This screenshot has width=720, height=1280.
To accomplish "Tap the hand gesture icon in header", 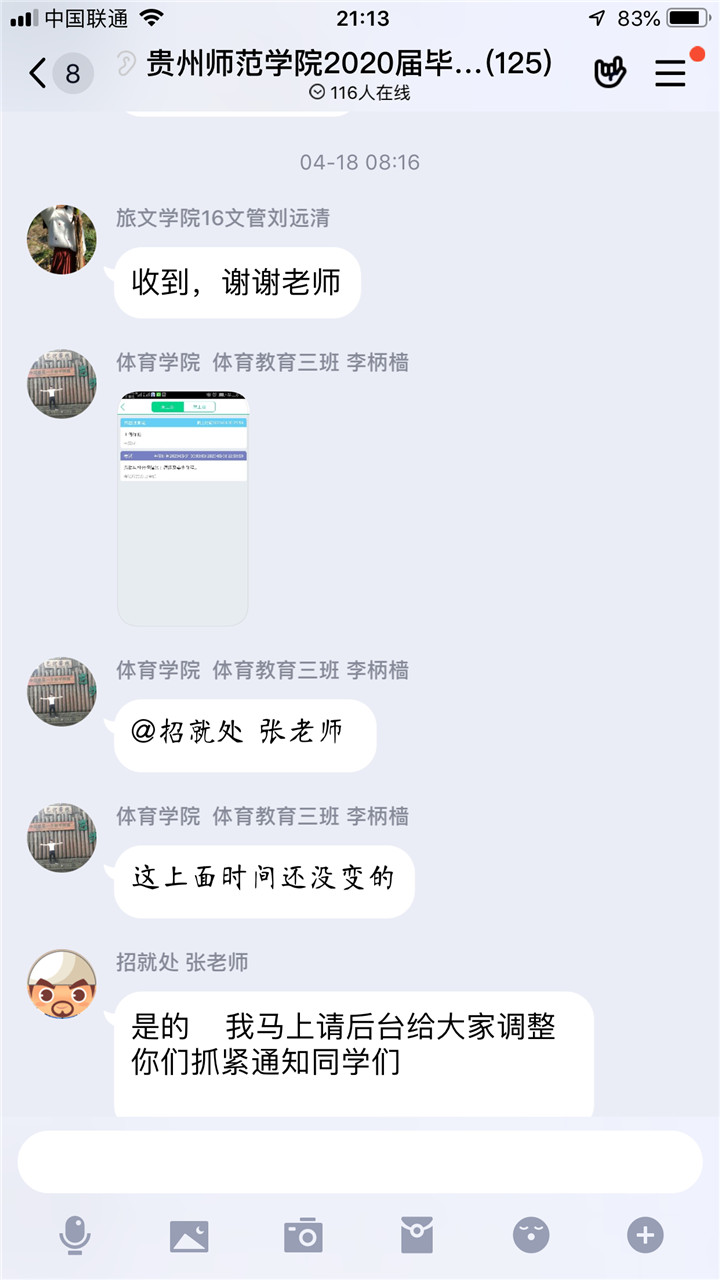I will (609, 73).
